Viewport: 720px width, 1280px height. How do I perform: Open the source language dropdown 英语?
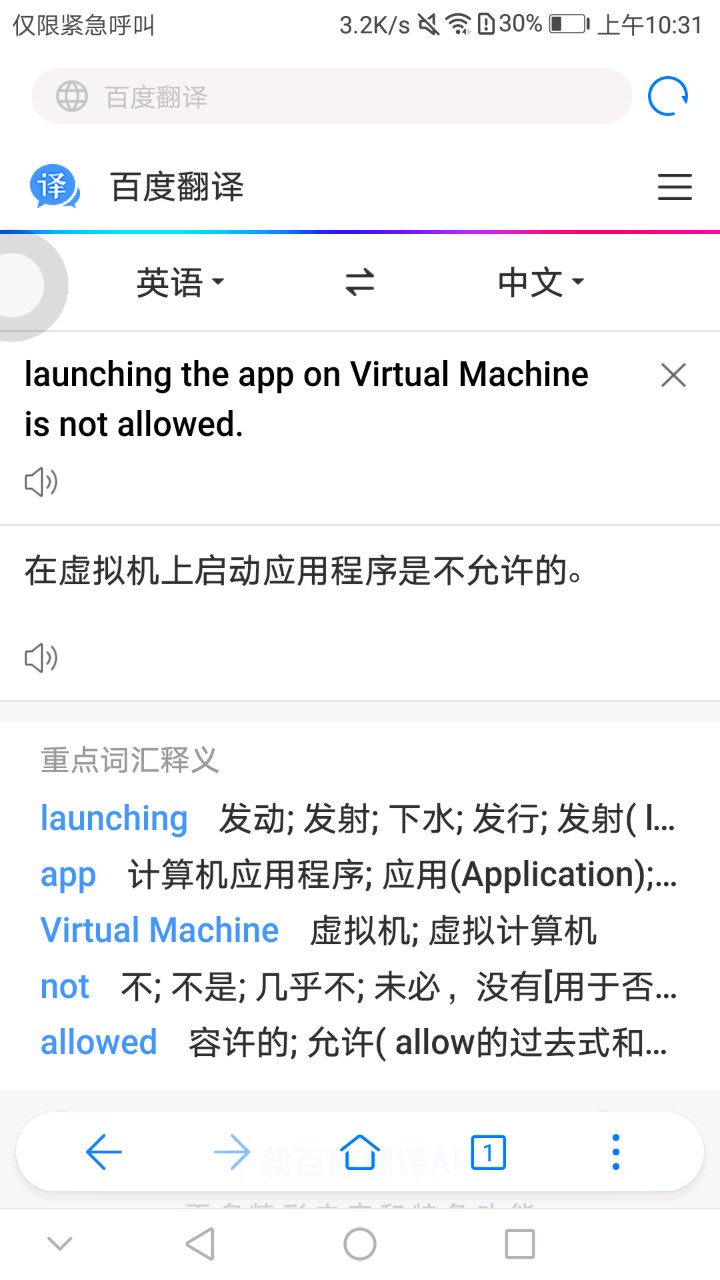(x=180, y=283)
